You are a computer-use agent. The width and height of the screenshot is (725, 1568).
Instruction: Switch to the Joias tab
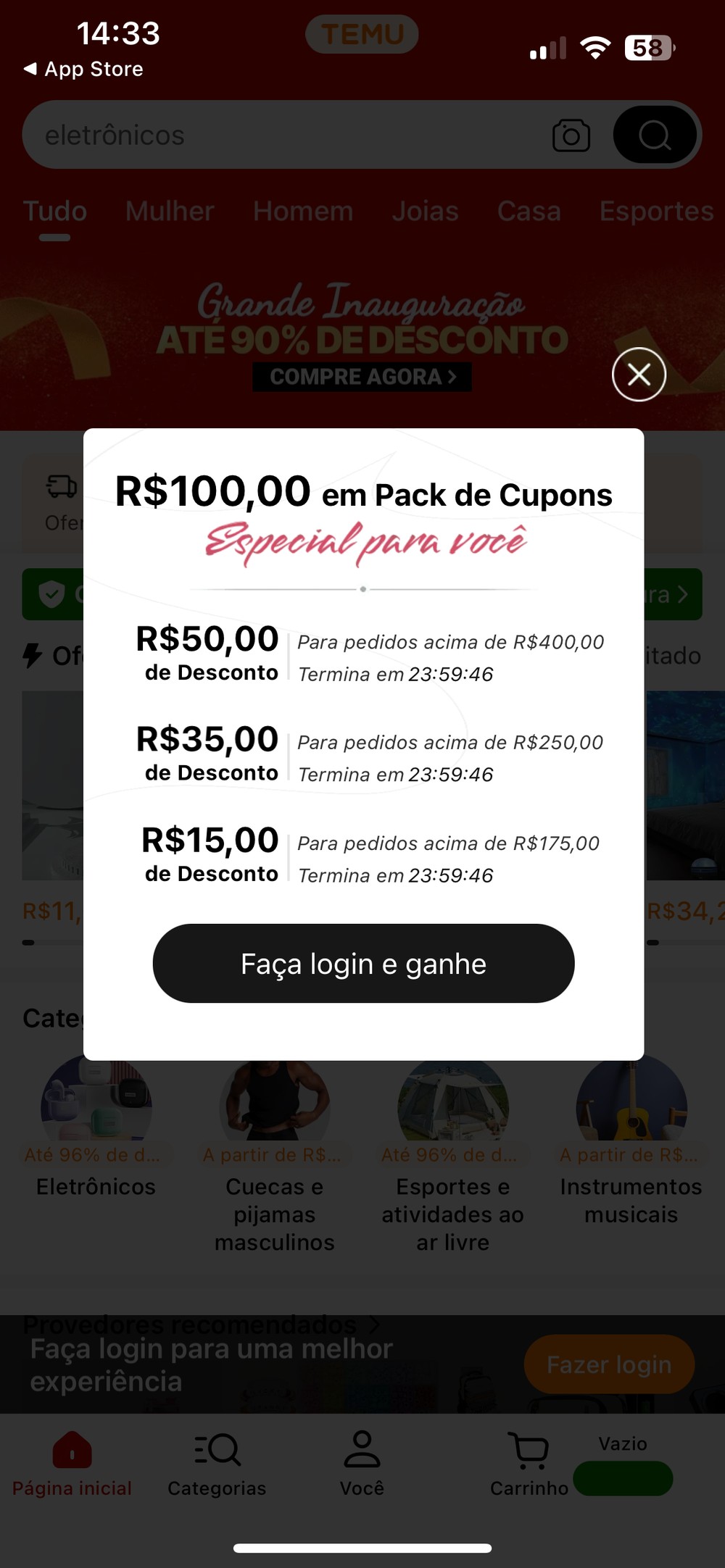coord(426,212)
